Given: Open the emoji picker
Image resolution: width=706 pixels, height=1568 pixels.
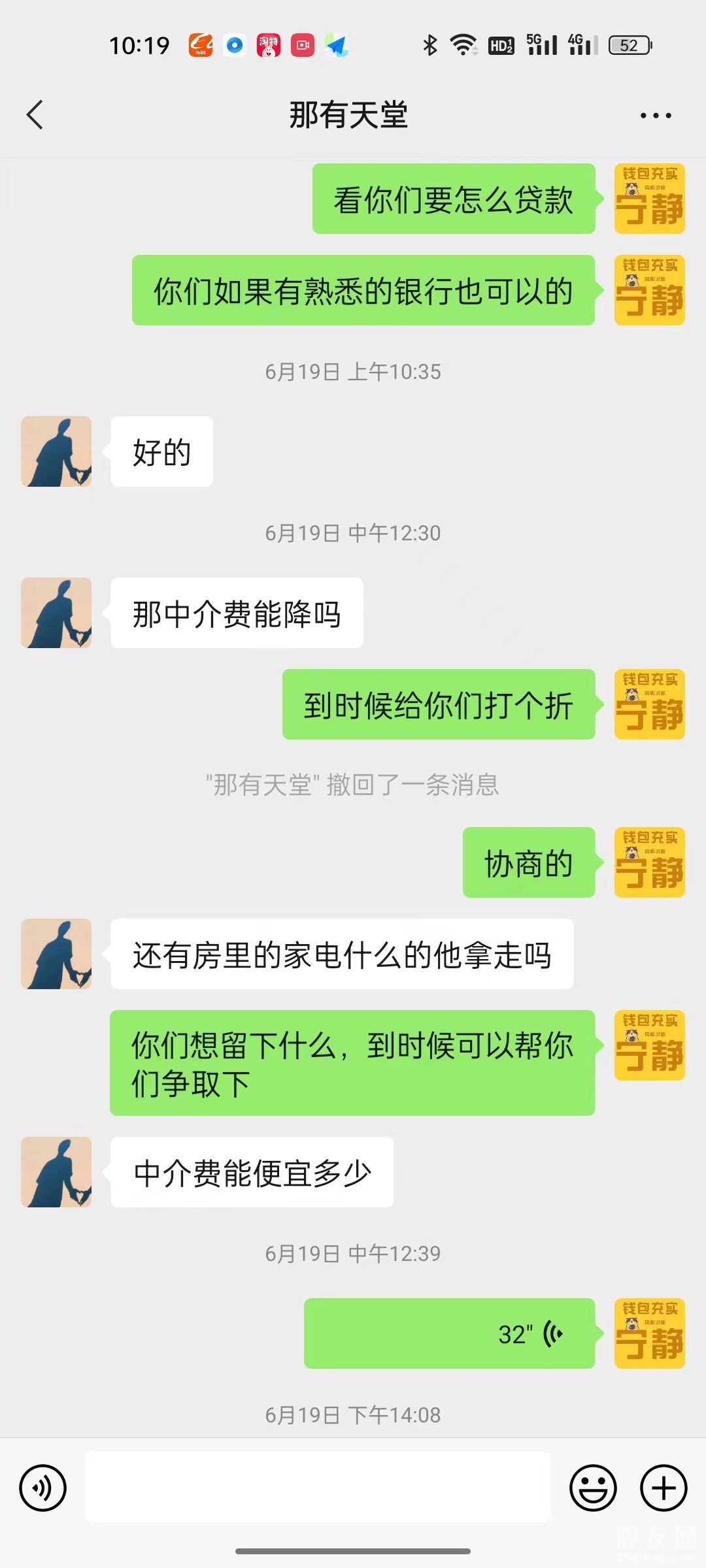Looking at the screenshot, I should click(x=593, y=1488).
